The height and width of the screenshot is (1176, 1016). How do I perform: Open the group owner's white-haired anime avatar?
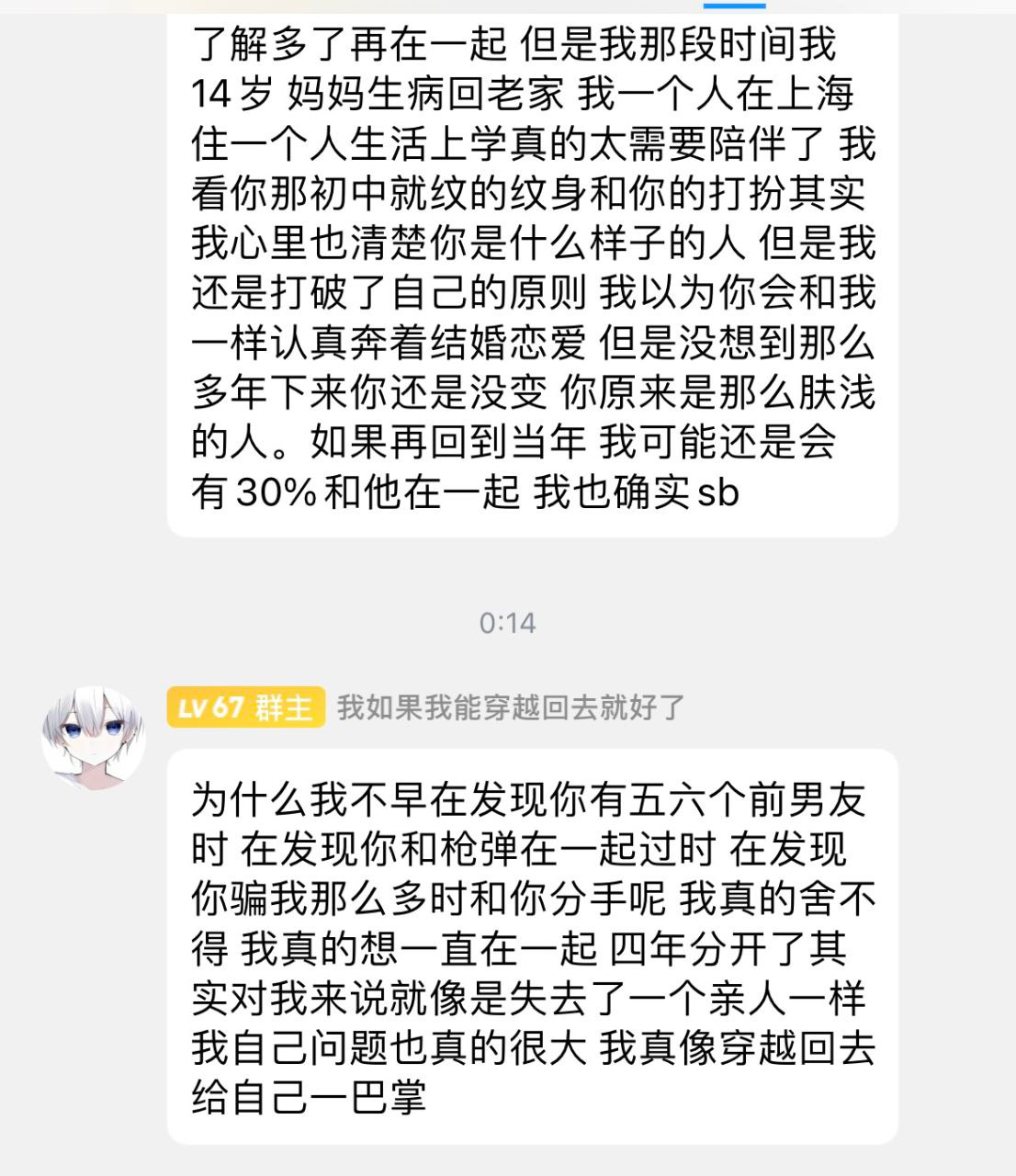(94, 738)
